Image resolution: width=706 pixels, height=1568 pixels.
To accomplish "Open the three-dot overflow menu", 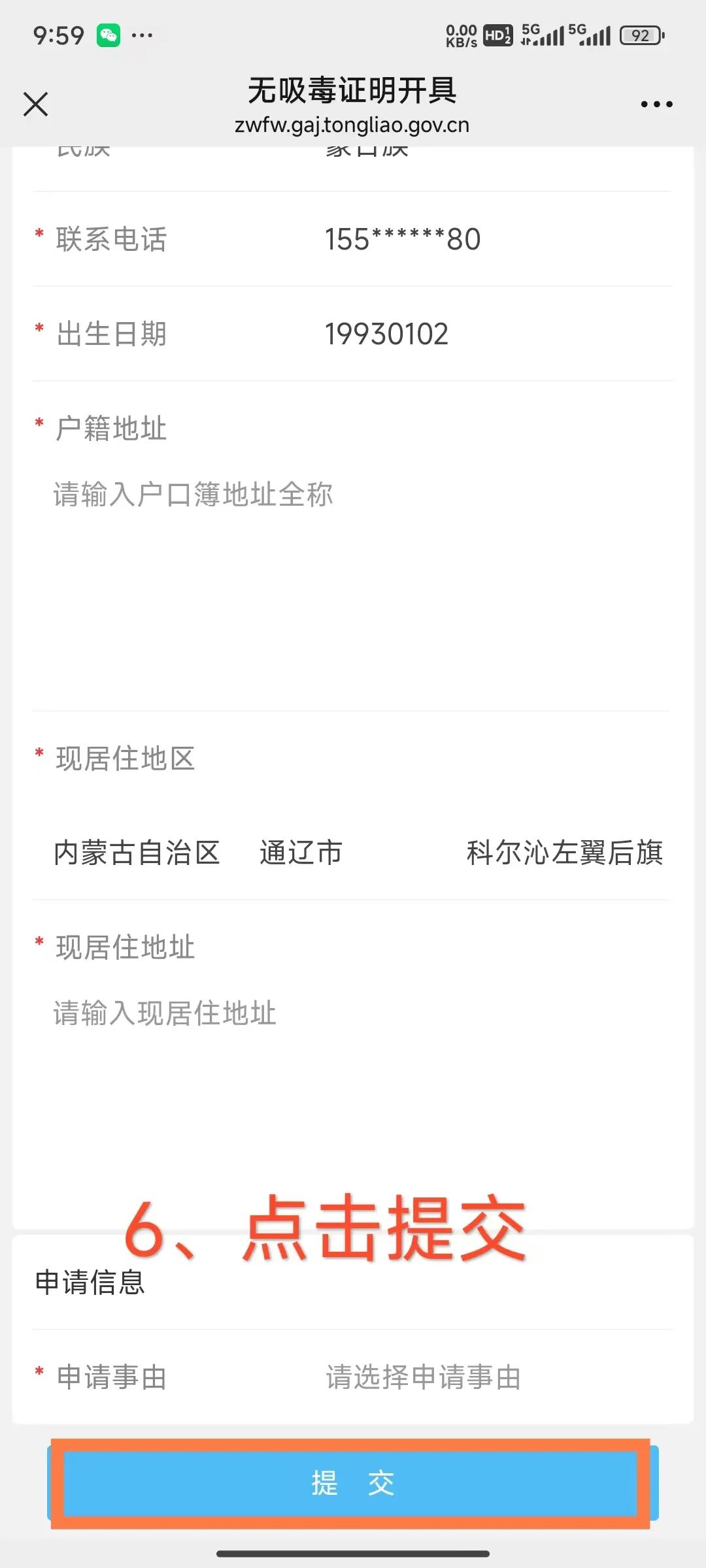I will click(x=656, y=105).
